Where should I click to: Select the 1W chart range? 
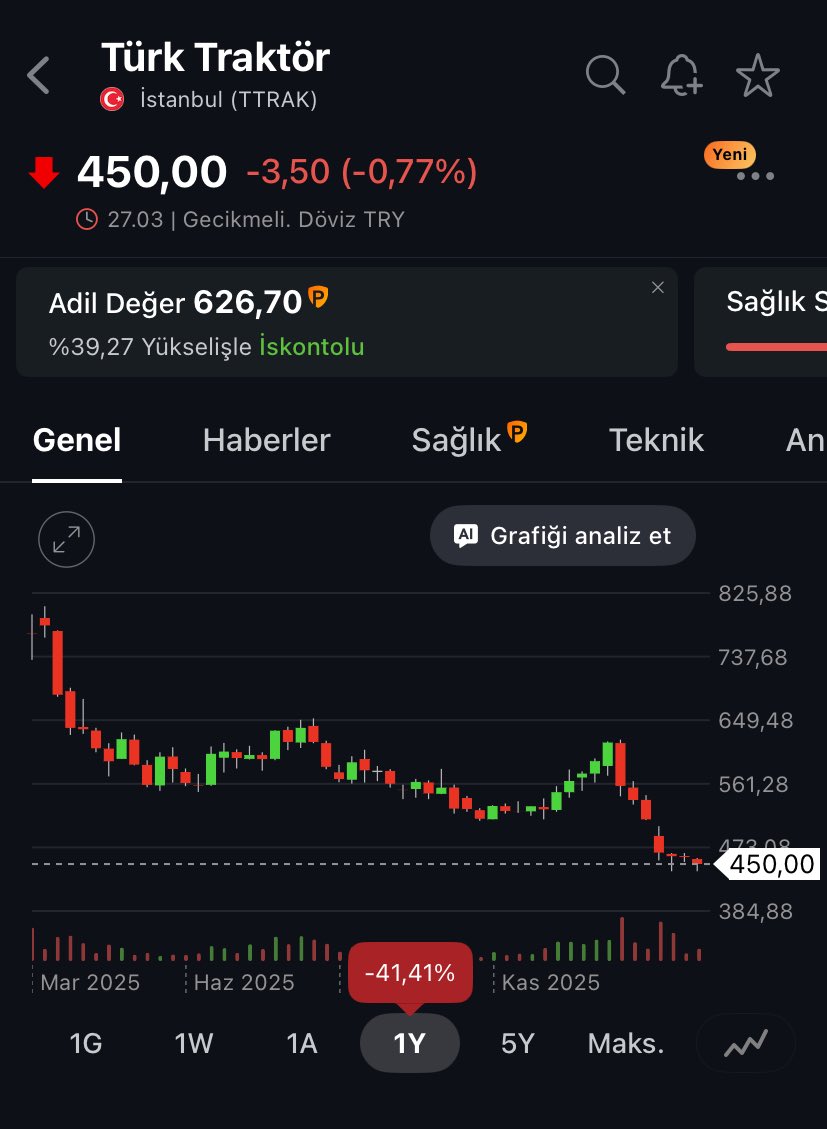194,1044
